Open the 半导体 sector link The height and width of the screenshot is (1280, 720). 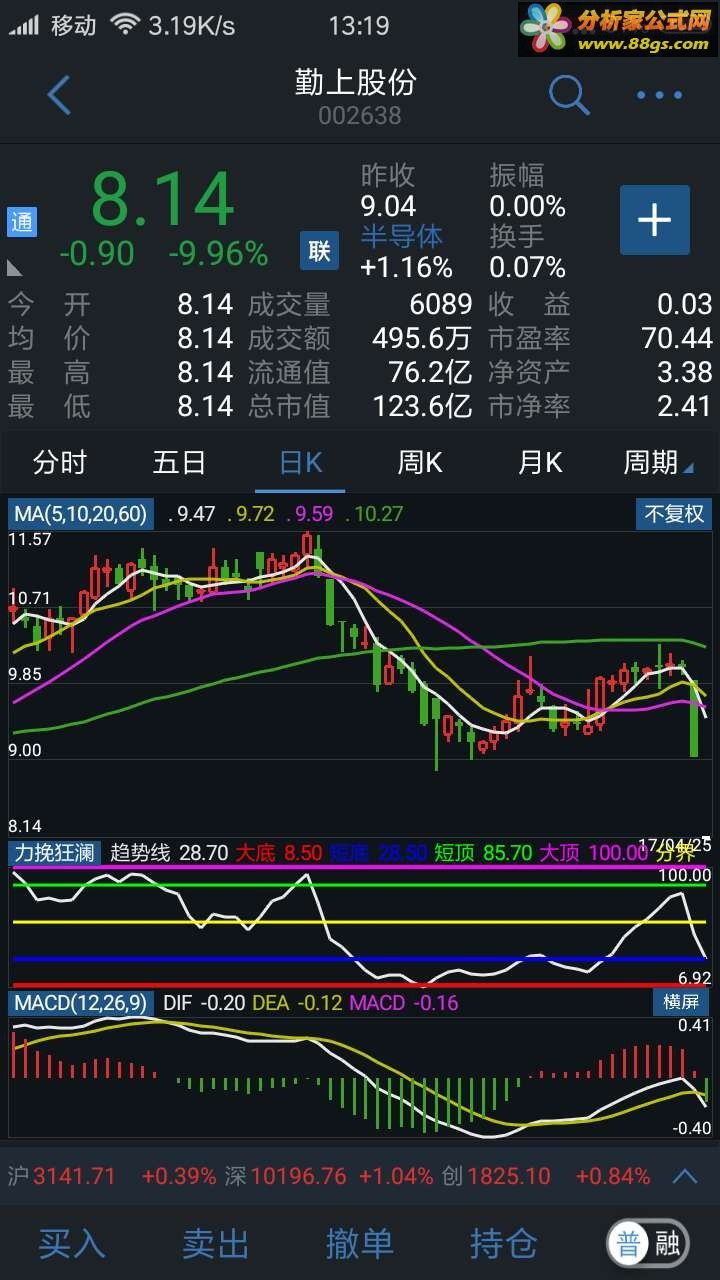tap(401, 237)
